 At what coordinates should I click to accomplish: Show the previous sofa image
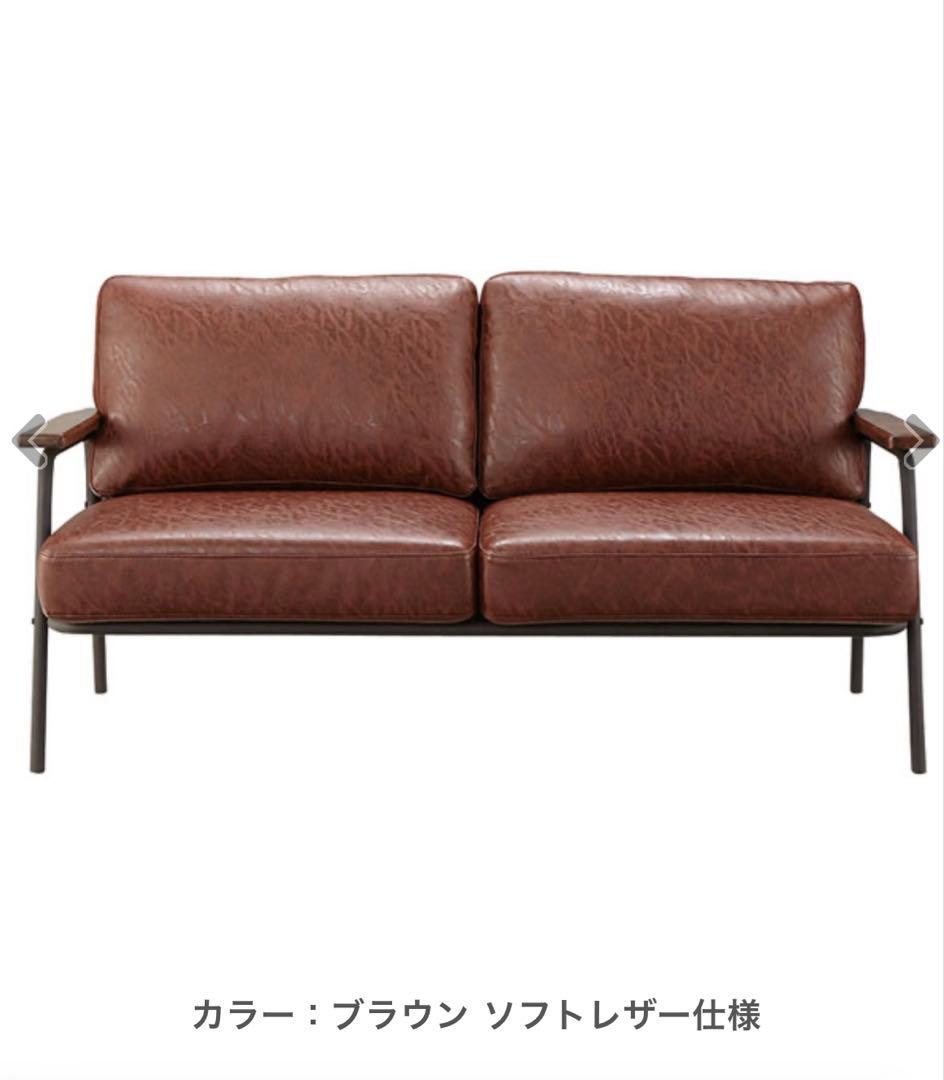[x=26, y=441]
